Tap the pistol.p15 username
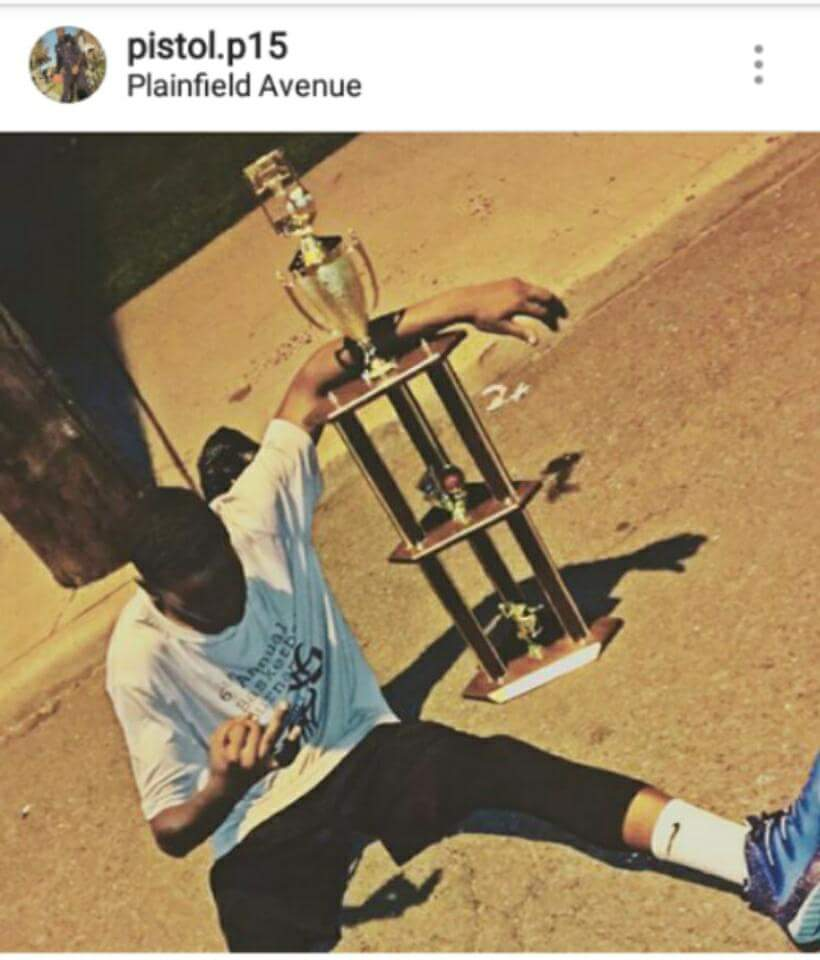 (207, 46)
